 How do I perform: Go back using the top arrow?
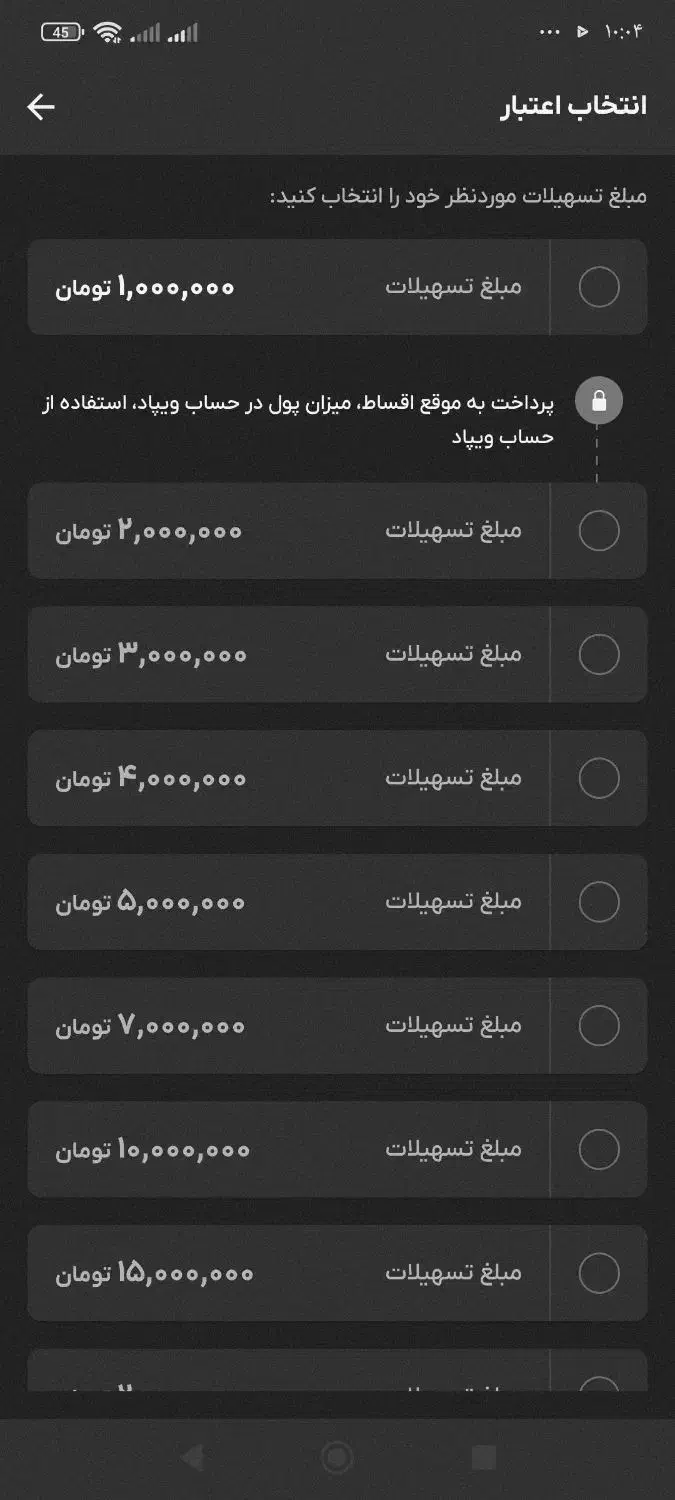click(41, 107)
